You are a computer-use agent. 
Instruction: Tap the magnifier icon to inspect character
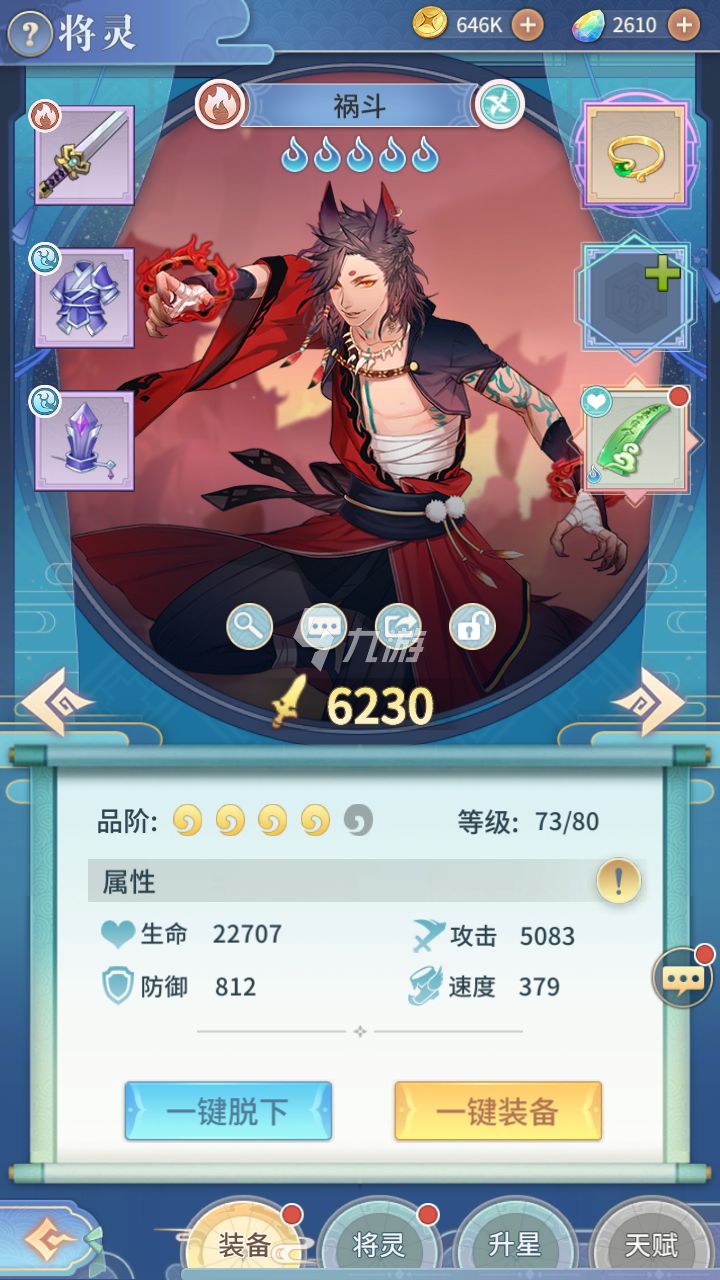pyautogui.click(x=249, y=627)
